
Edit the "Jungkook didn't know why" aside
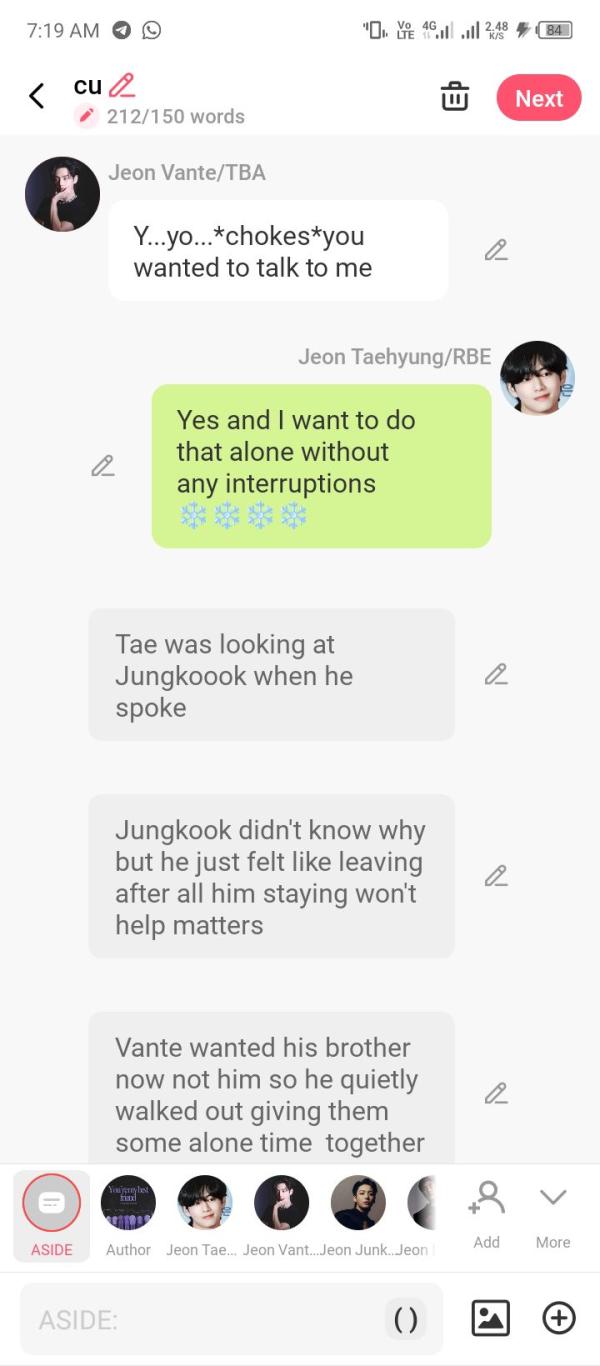(x=496, y=876)
